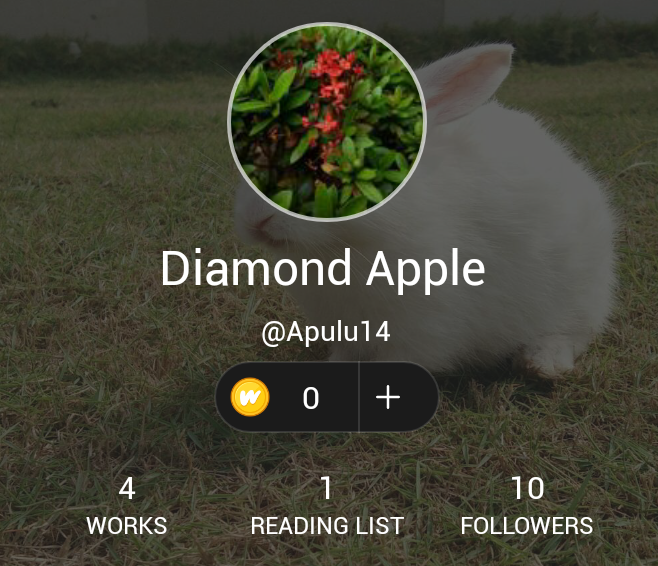Open the 4 Works list

pyautogui.click(x=126, y=506)
